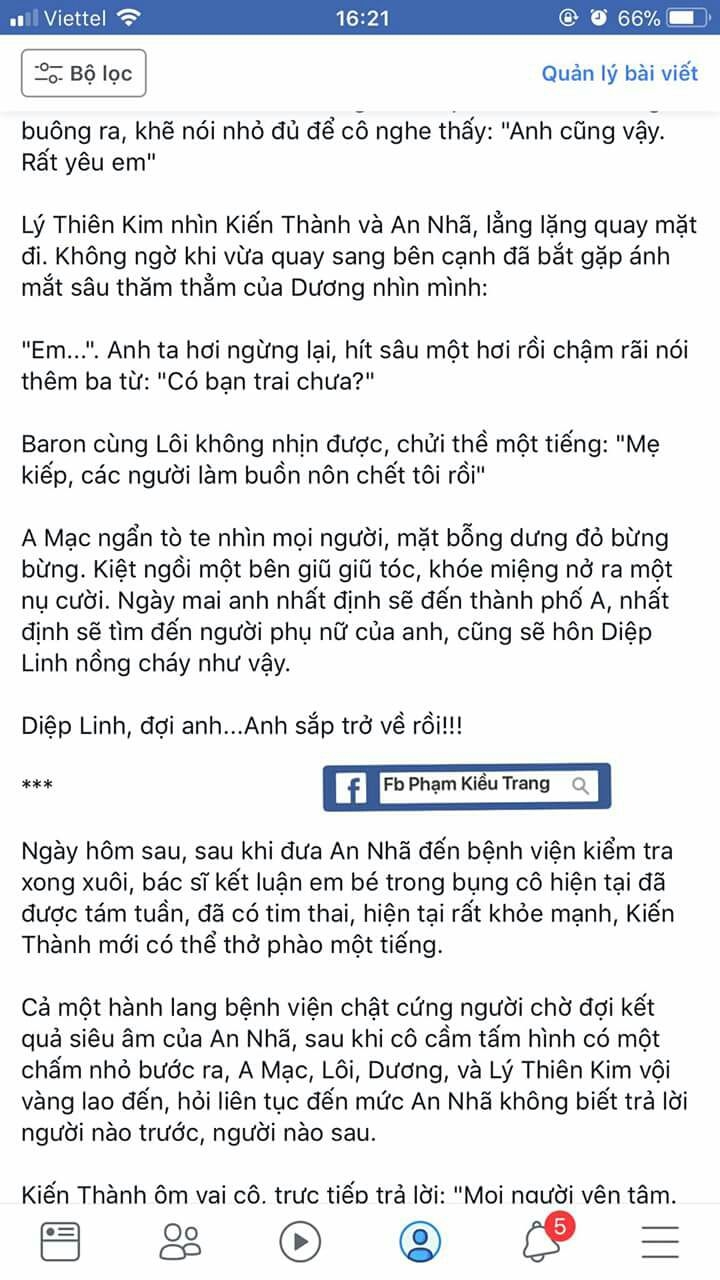Switch to the Watch video tab
This screenshot has width=720, height=1280.
click(x=300, y=1242)
